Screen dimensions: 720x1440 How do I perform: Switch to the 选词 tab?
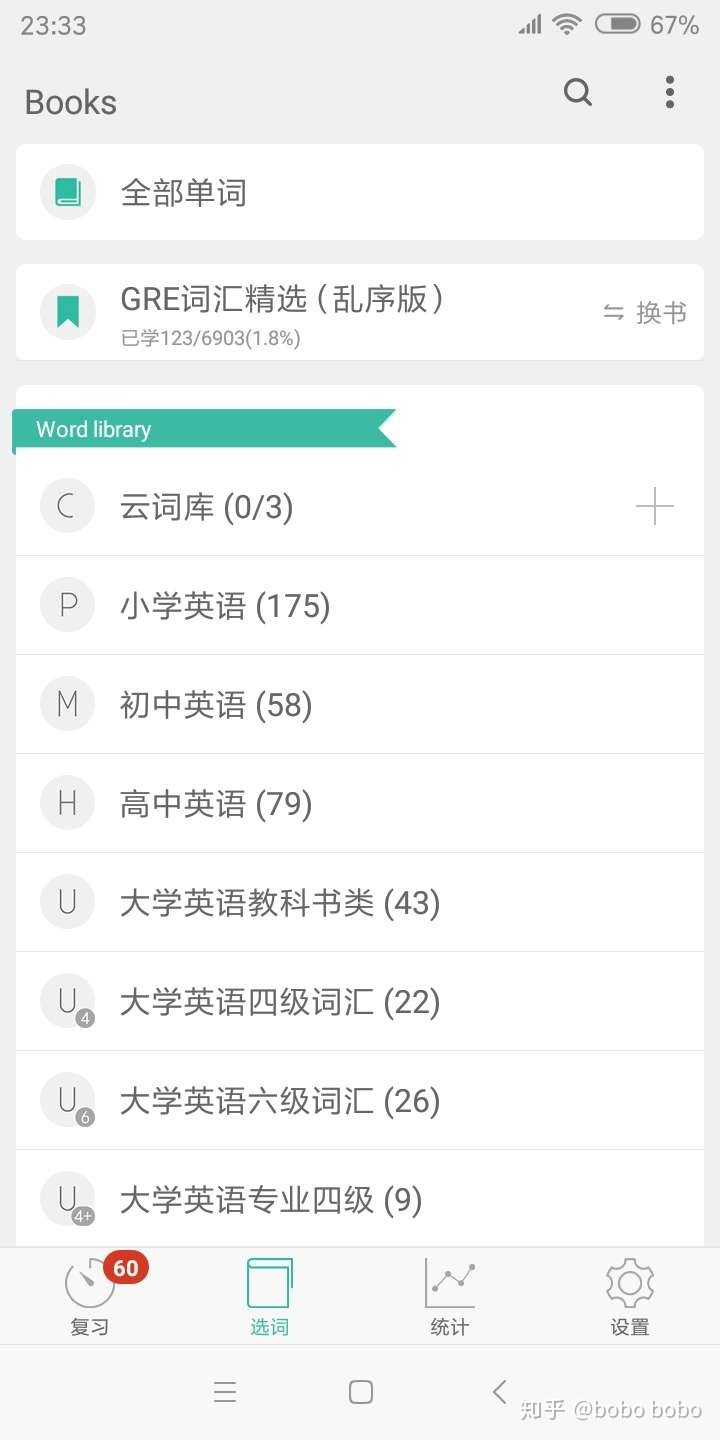(x=269, y=1295)
